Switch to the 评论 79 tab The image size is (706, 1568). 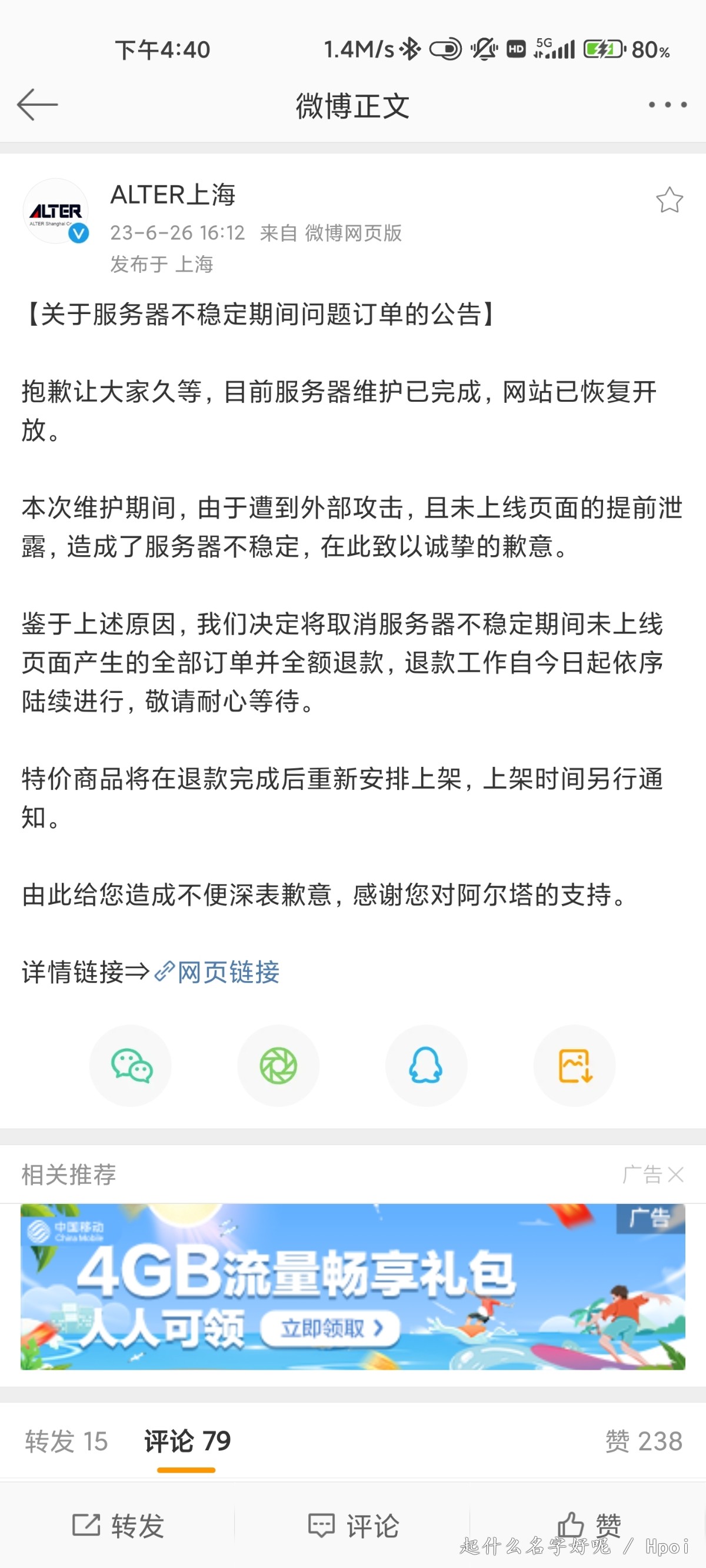point(187,1441)
